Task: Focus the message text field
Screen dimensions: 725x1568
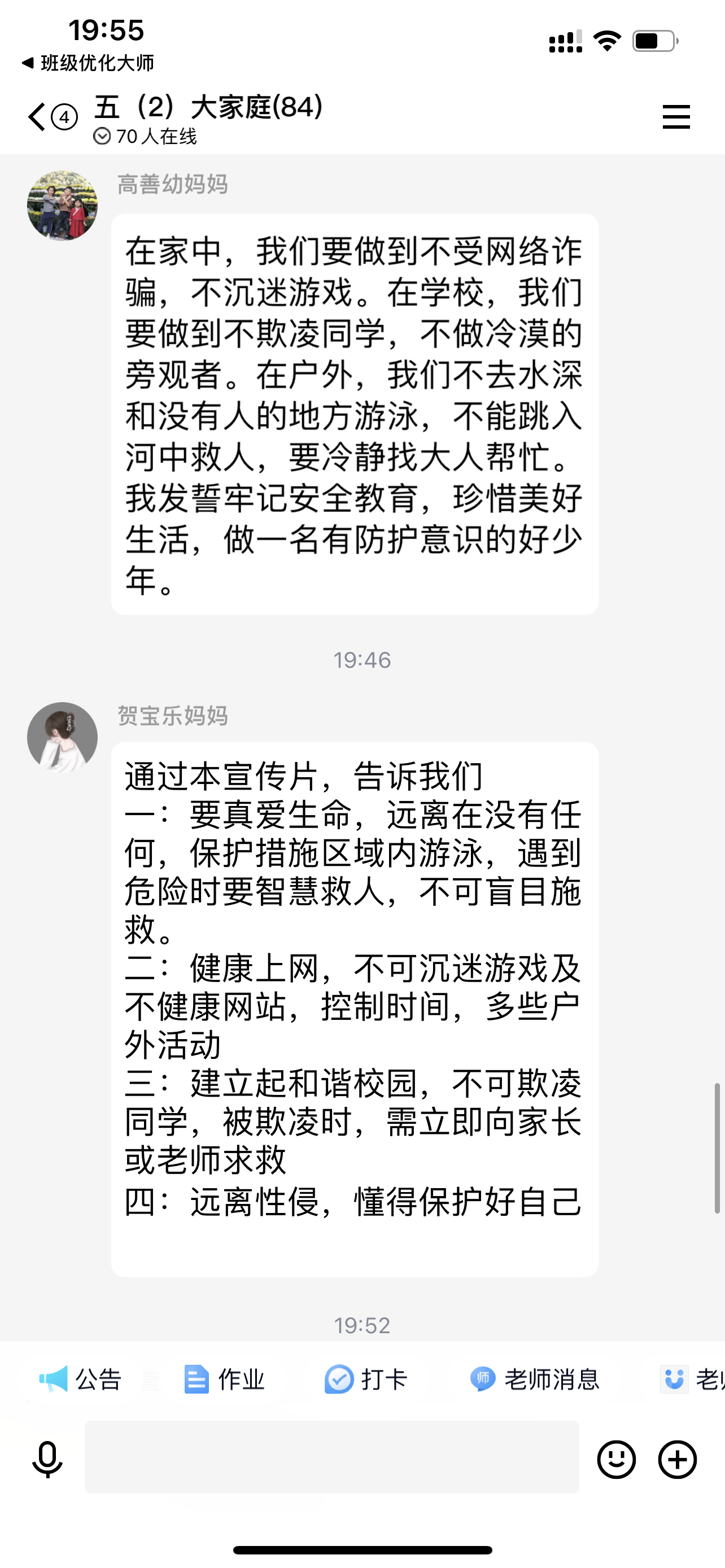Action: point(332,1457)
